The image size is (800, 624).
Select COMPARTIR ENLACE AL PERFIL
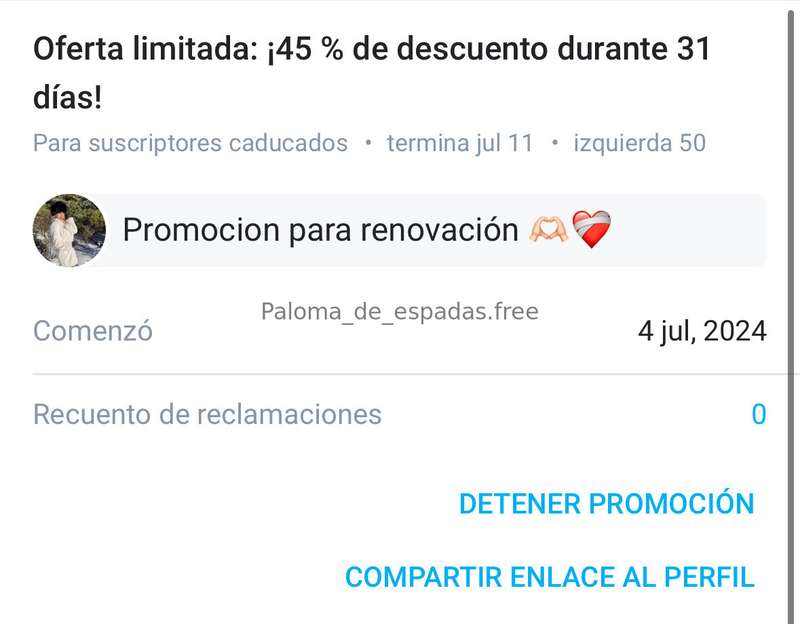point(549,577)
